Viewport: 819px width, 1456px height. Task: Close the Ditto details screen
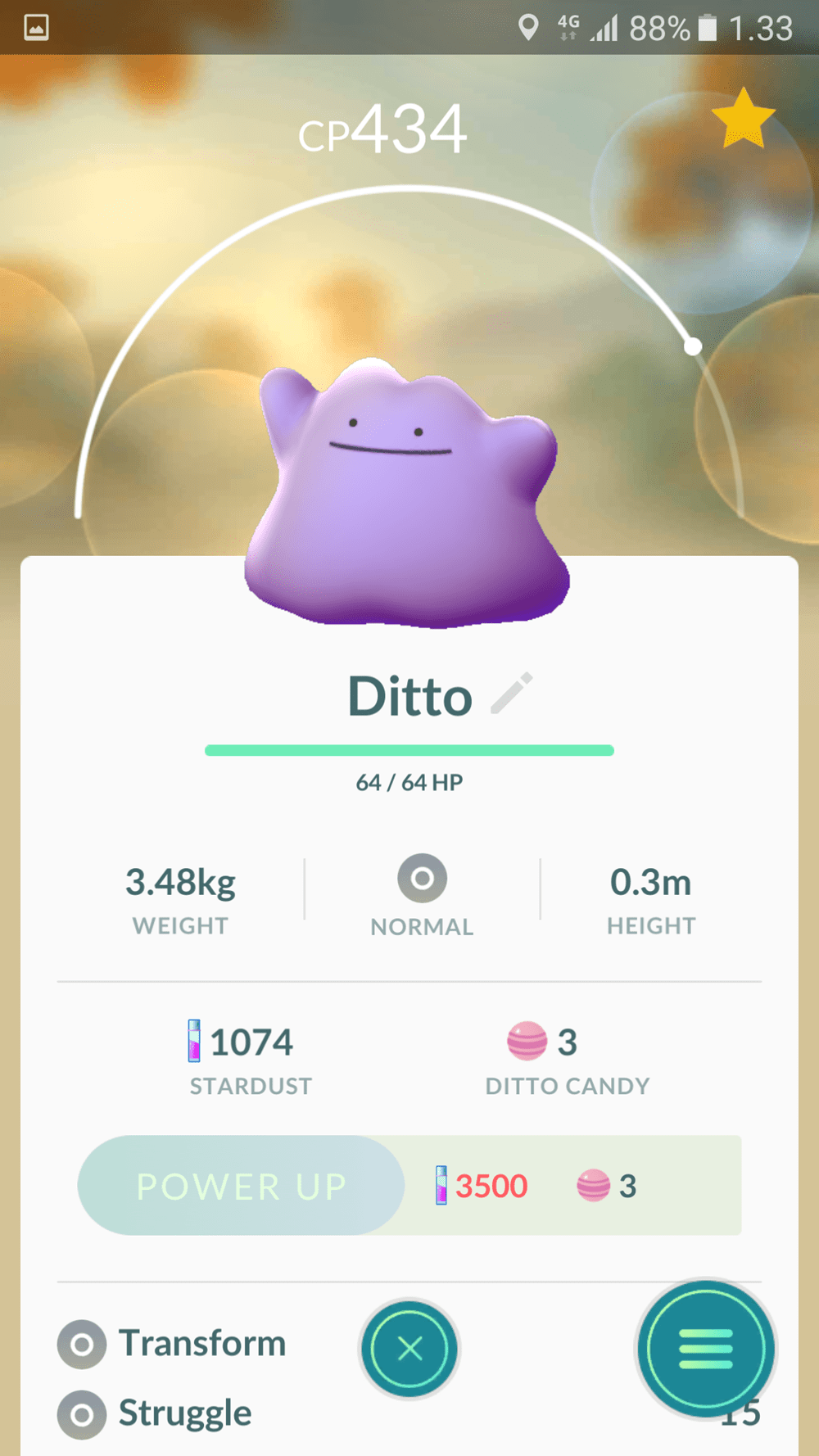(x=409, y=1348)
